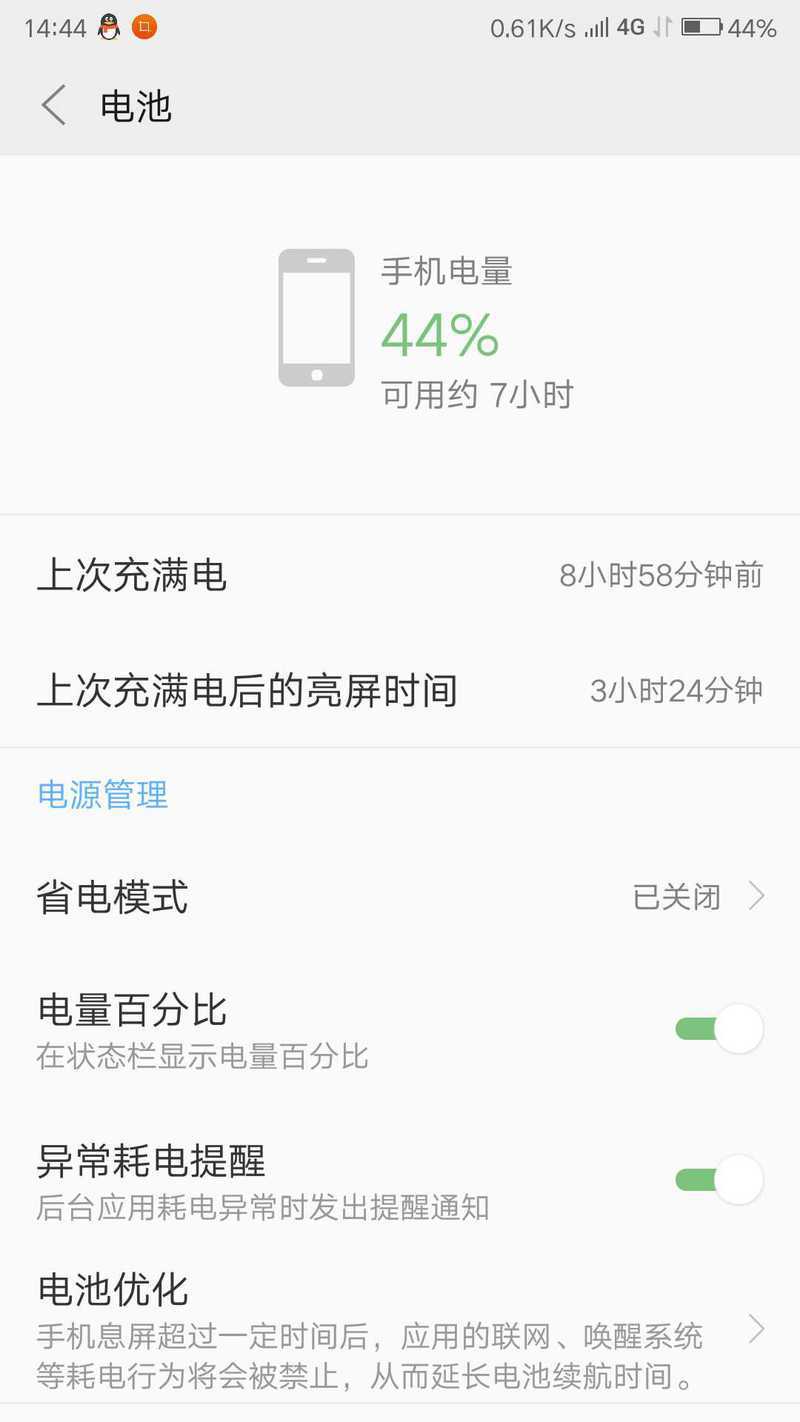Open 电池优化 settings
Viewport: 800px width, 1422px height.
tap(400, 1330)
